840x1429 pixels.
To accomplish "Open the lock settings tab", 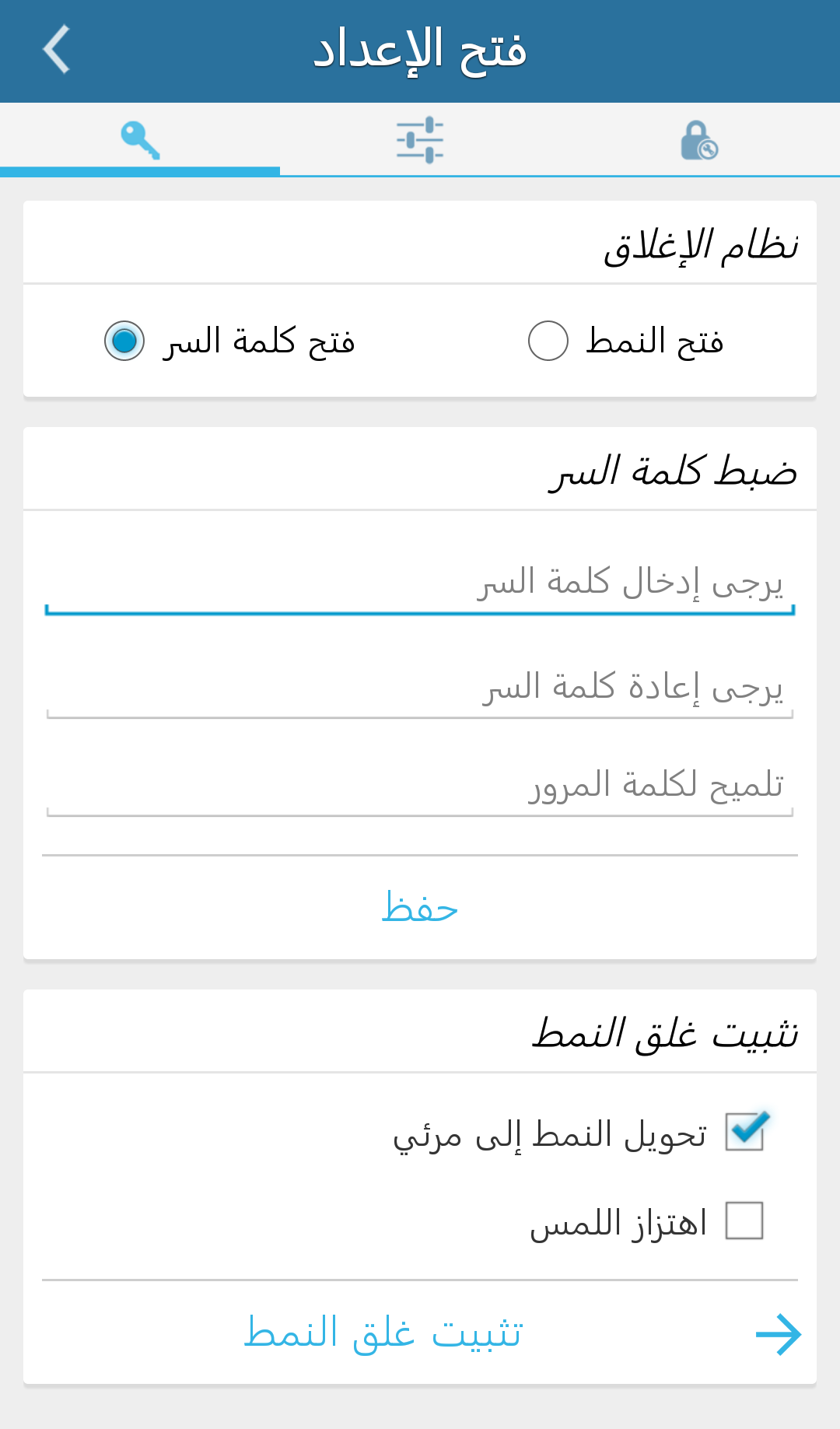I will 698,141.
